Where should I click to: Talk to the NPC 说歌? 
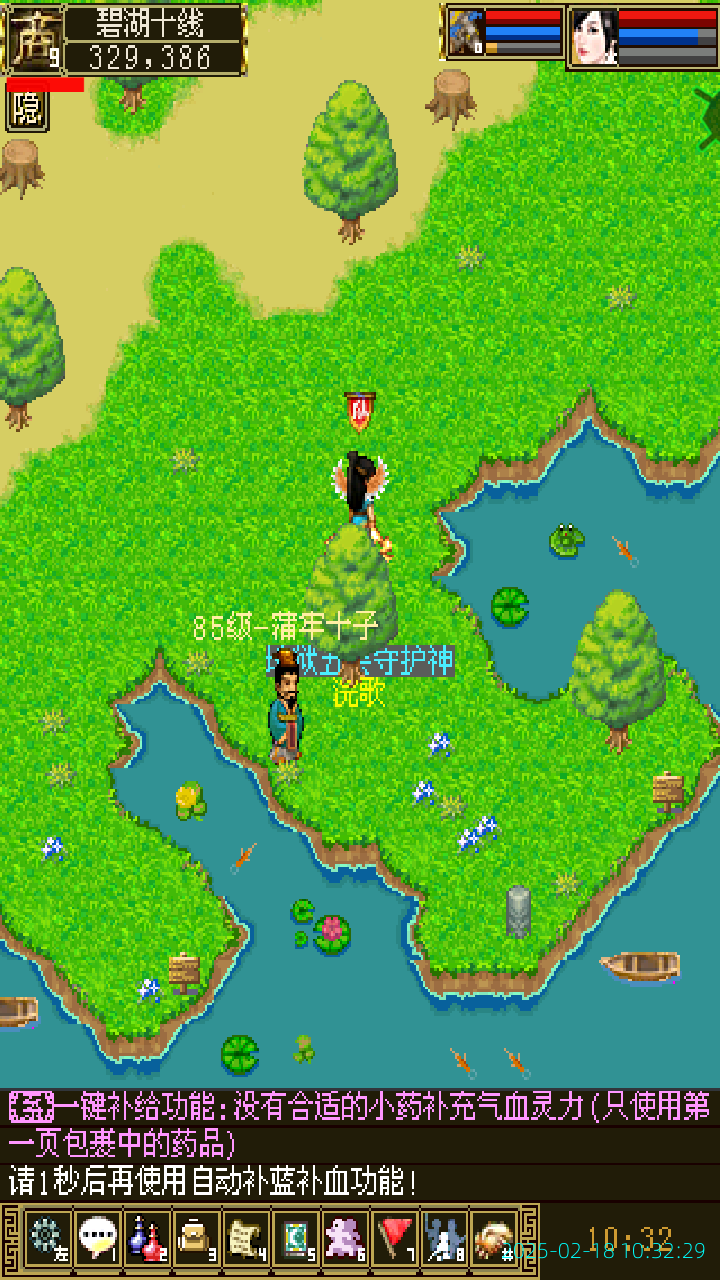coord(288,710)
